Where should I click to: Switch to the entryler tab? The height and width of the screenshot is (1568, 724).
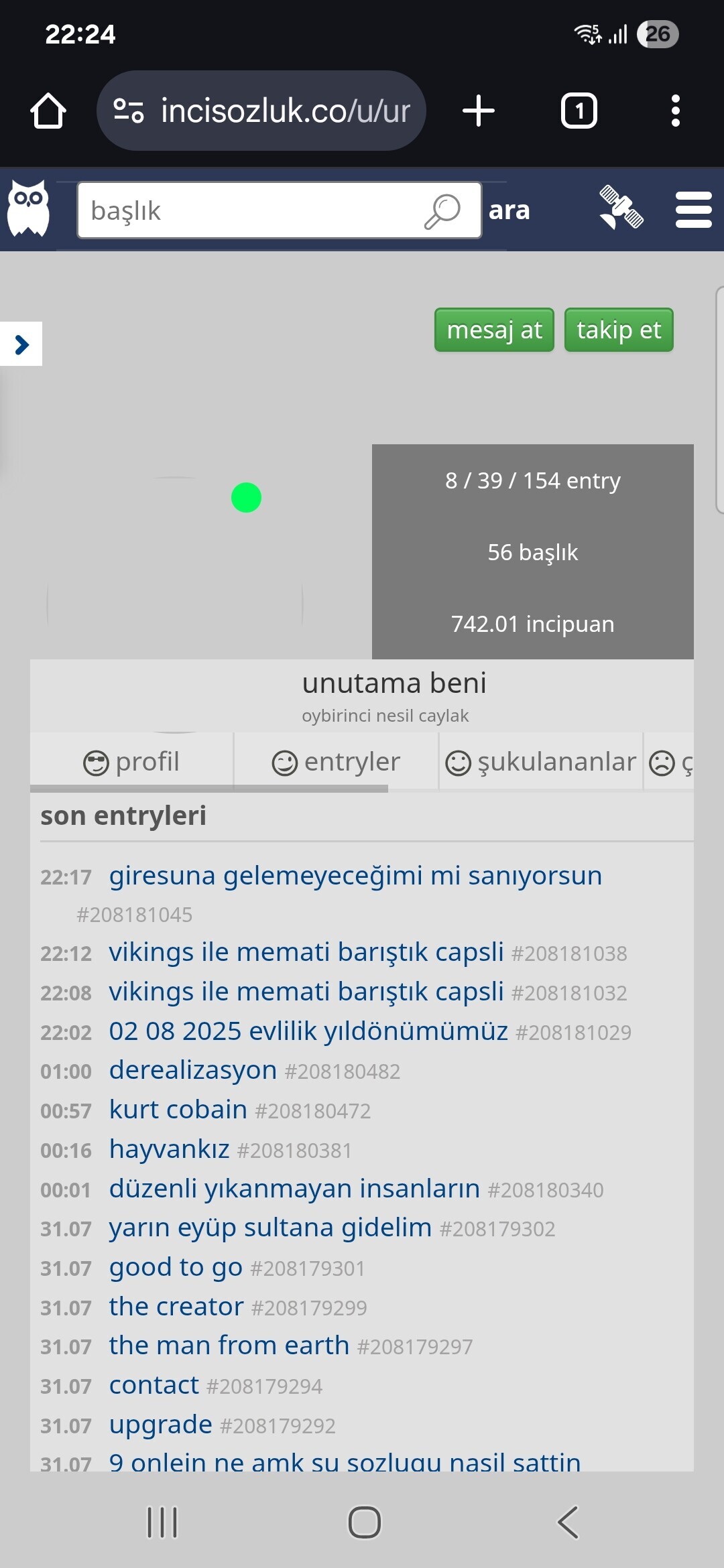coord(336,762)
